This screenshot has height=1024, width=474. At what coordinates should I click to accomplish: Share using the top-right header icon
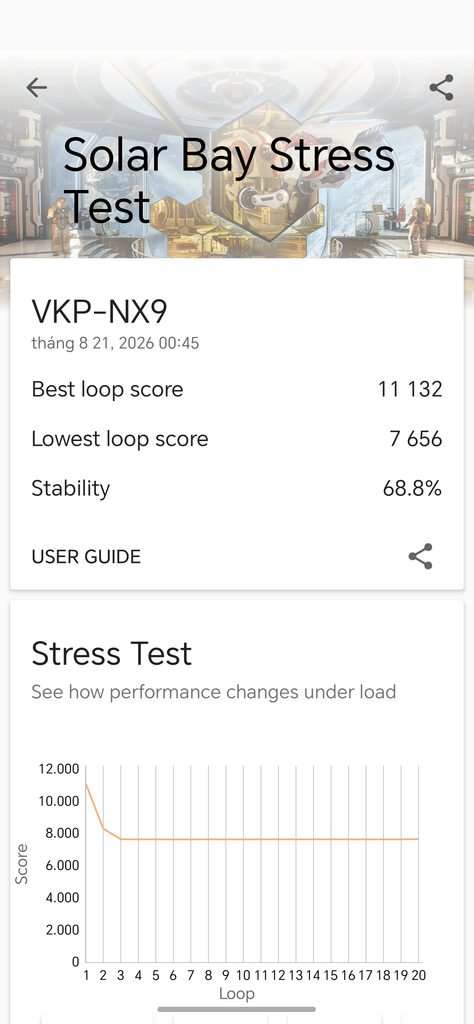[441, 88]
